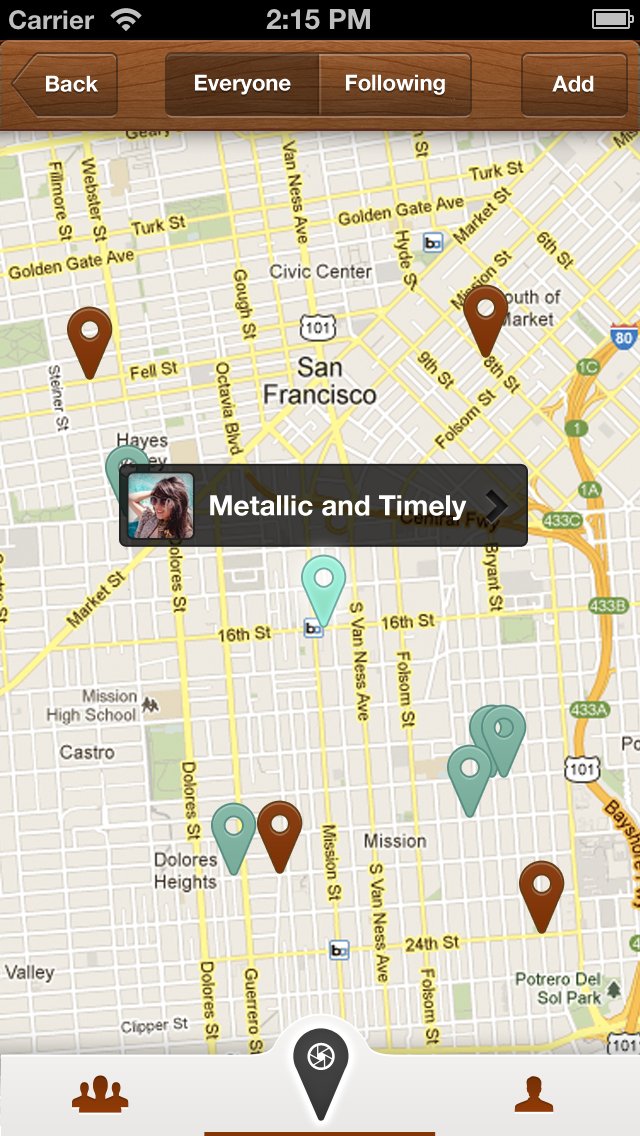Tap the light teal pin above 16th St
The image size is (640, 1136).
(x=324, y=590)
